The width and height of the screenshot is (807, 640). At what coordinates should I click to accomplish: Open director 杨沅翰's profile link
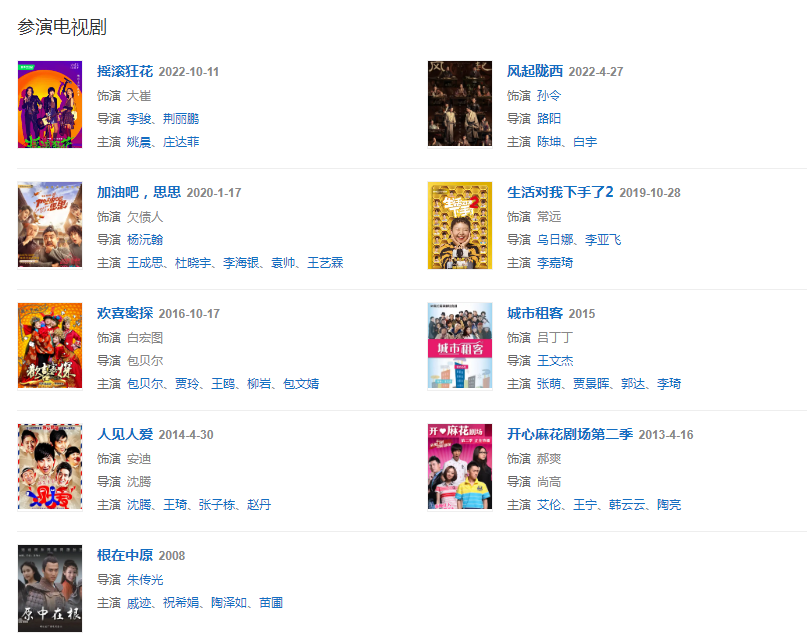pyautogui.click(x=145, y=240)
